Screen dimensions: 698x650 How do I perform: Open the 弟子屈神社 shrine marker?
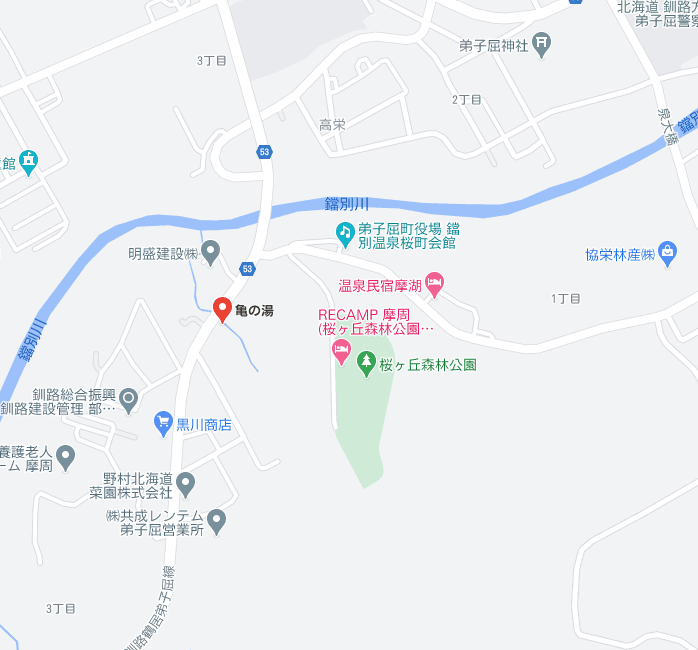pos(541,43)
